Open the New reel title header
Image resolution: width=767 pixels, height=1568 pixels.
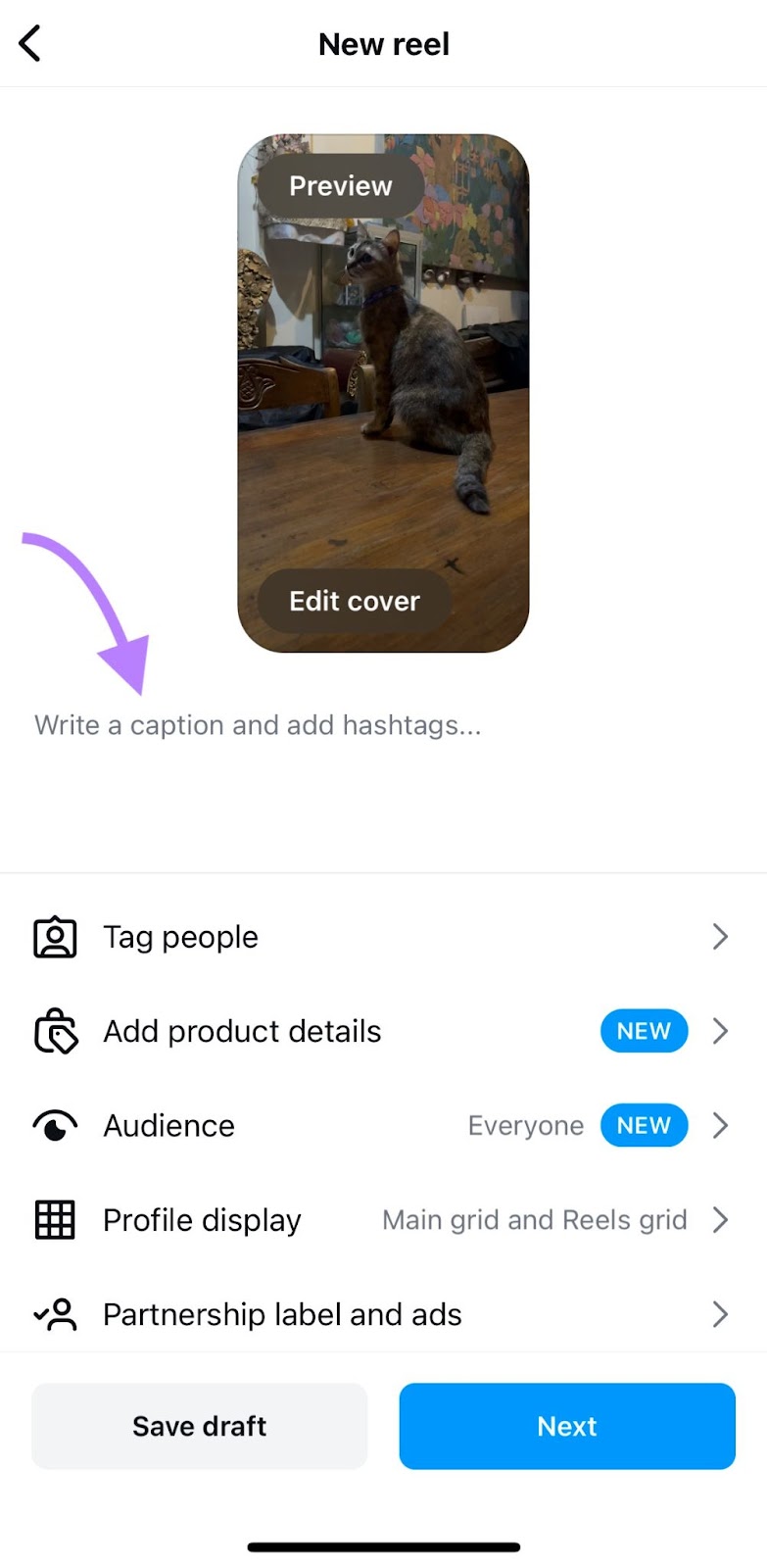(383, 43)
